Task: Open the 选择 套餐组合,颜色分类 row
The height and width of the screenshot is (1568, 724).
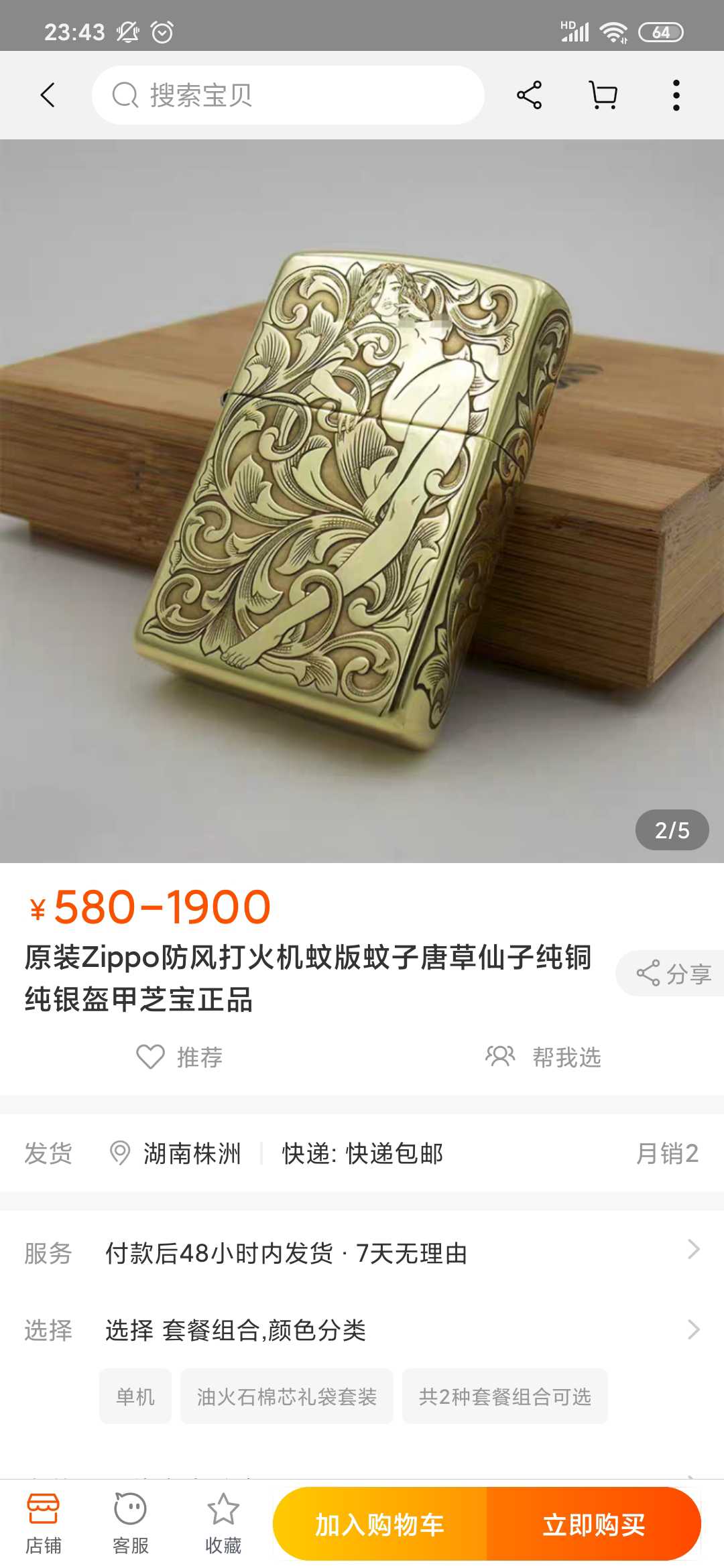Action: [362, 1330]
